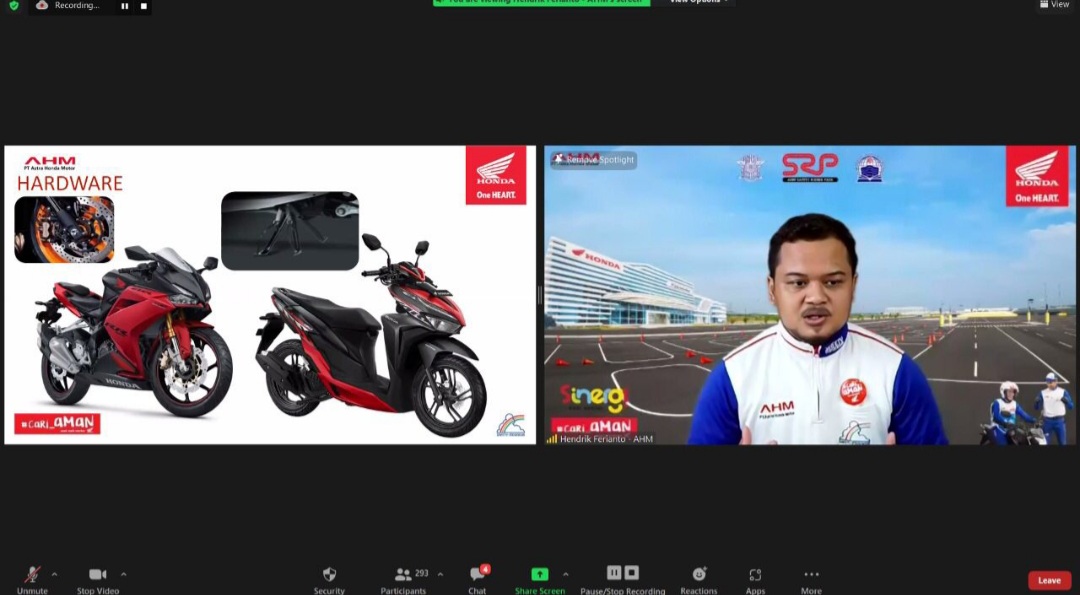Stop the recording in the top indicator
The width and height of the screenshot is (1080, 595).
click(x=143, y=6)
